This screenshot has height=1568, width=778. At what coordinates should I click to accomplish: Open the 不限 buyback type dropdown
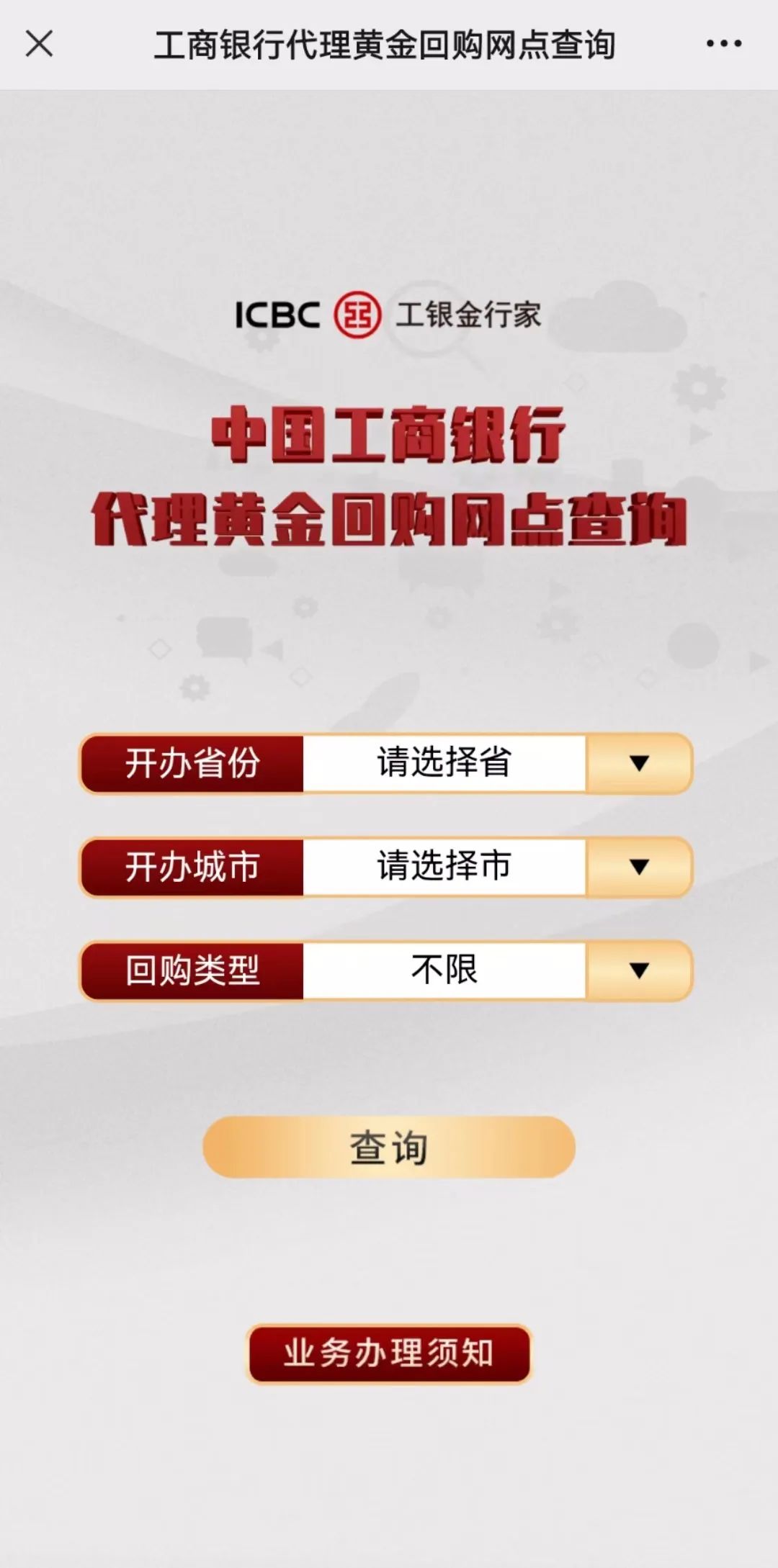point(443,972)
